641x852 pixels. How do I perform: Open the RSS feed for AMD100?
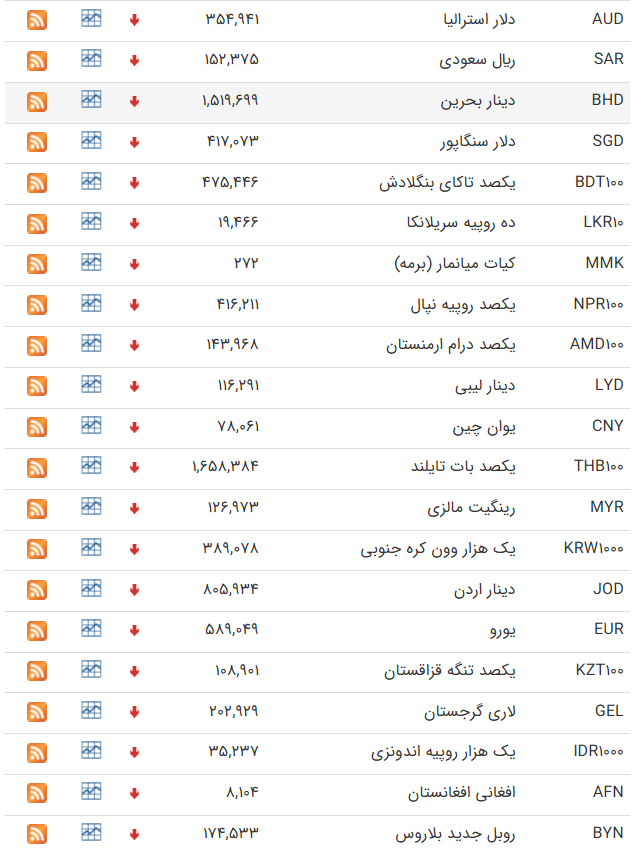point(37,345)
